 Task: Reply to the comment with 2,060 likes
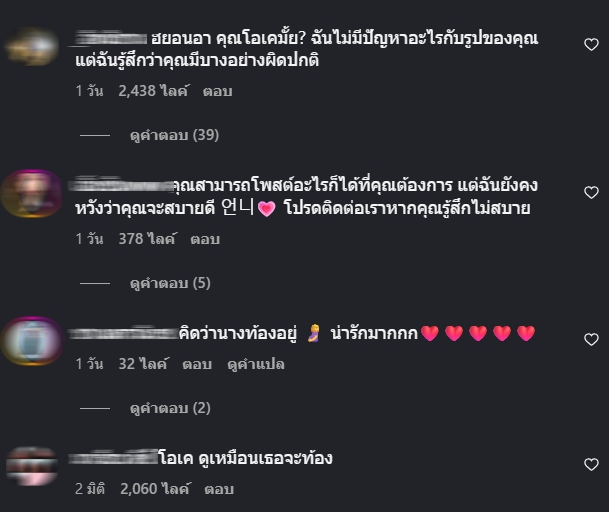pos(218,489)
